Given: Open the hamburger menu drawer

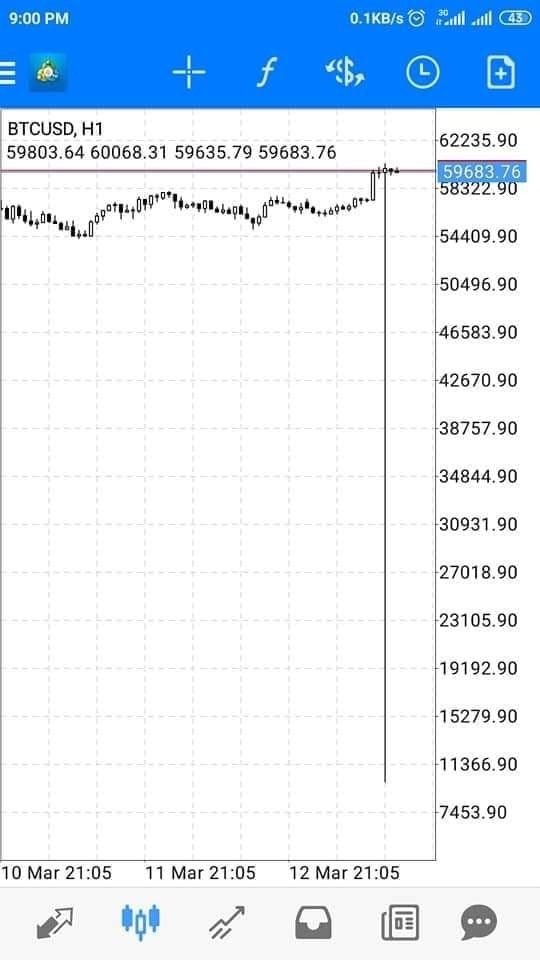Looking at the screenshot, I should pyautogui.click(x=7, y=73).
